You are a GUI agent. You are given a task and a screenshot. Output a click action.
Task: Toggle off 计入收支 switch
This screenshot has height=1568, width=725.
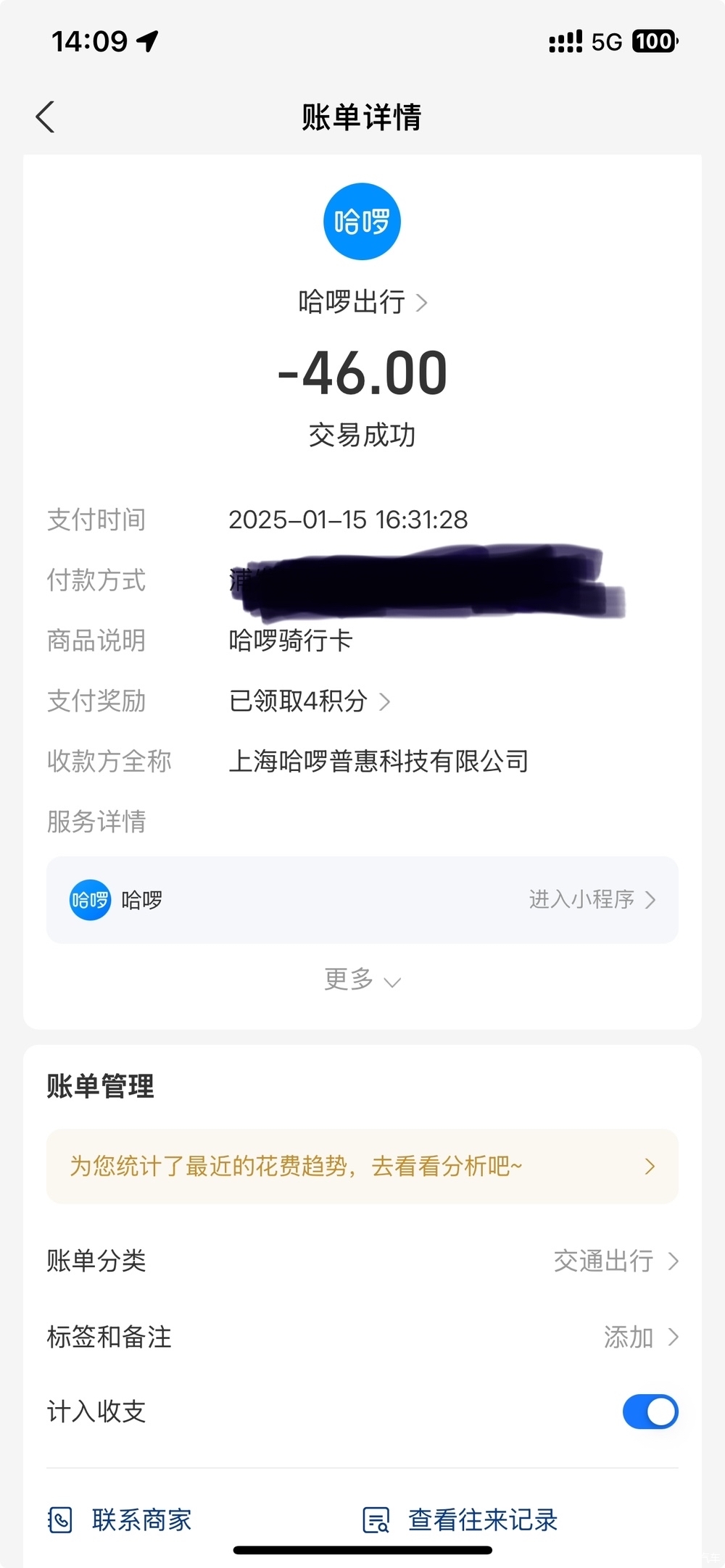coord(650,1411)
